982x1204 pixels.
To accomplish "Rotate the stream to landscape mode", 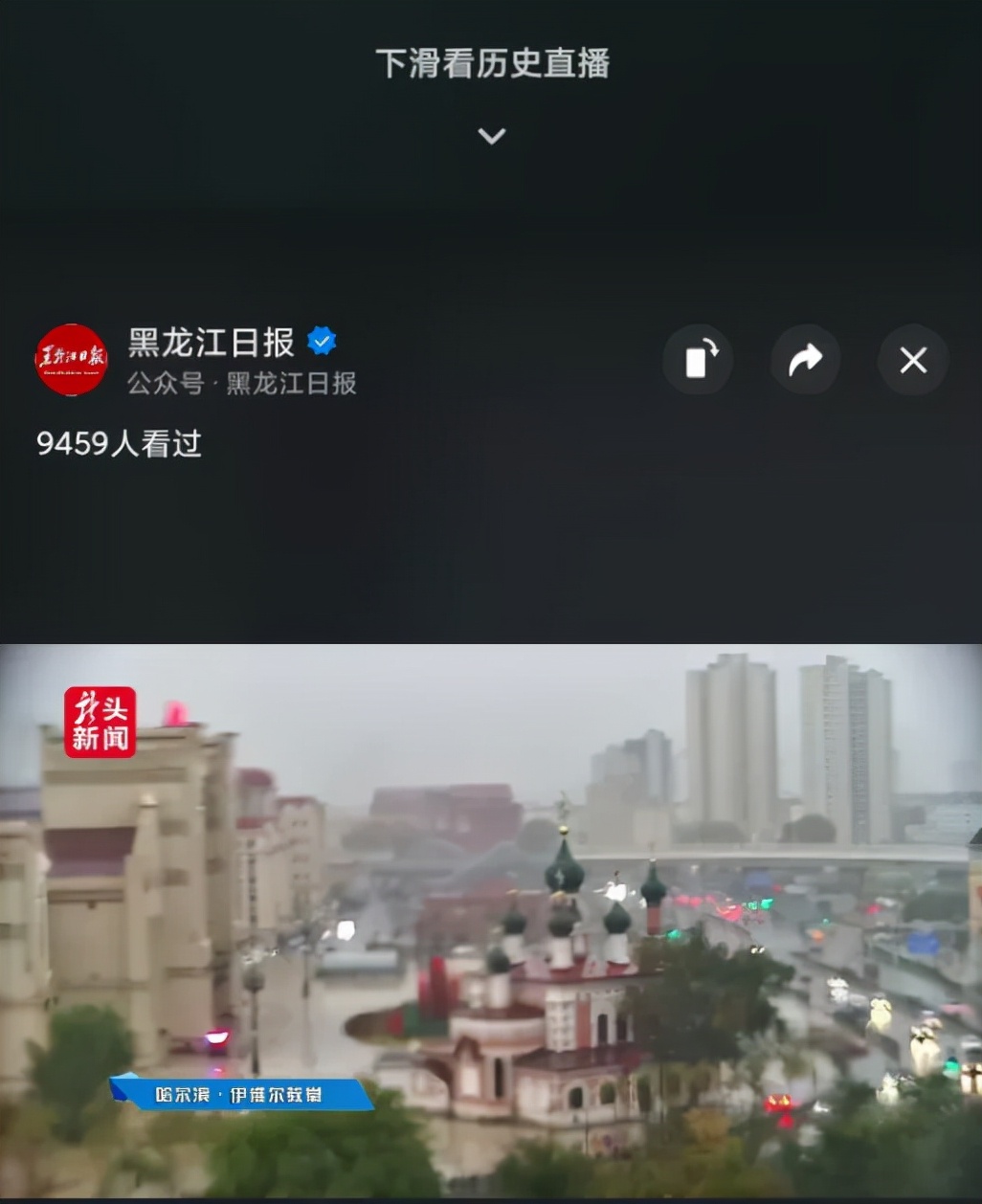I will [698, 360].
